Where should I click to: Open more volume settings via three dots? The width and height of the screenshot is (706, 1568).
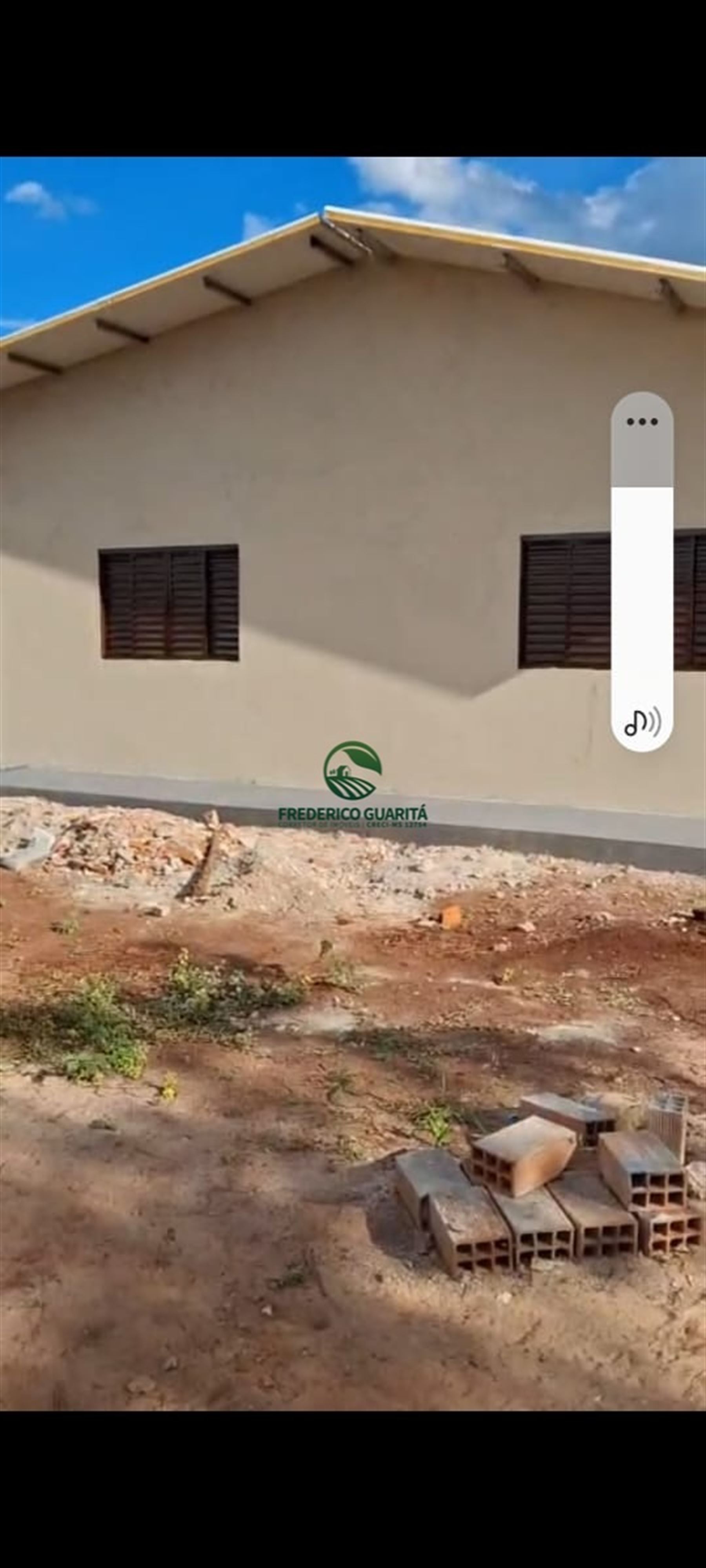point(642,422)
